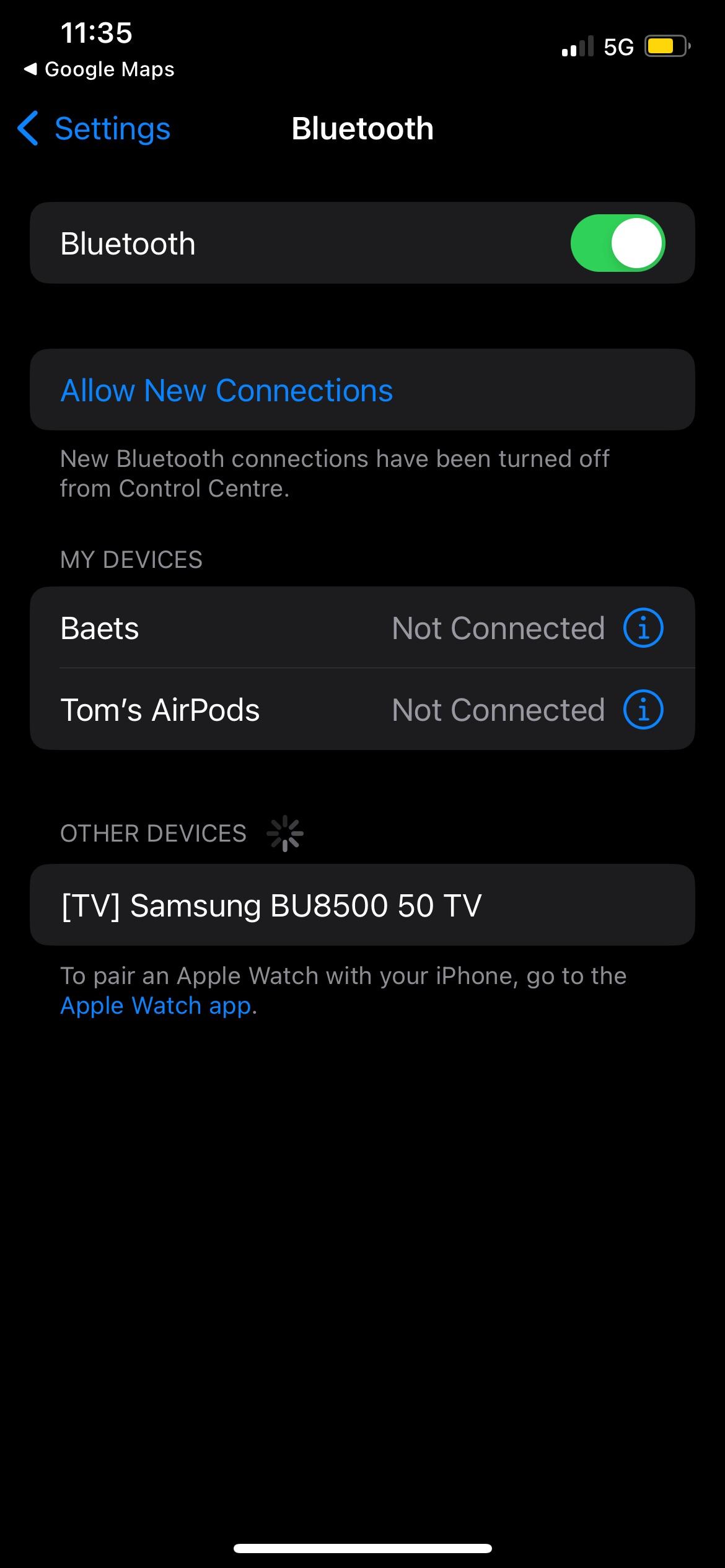Image resolution: width=725 pixels, height=1568 pixels.
Task: Tap the 5G indicator in status bar
Action: click(x=618, y=45)
